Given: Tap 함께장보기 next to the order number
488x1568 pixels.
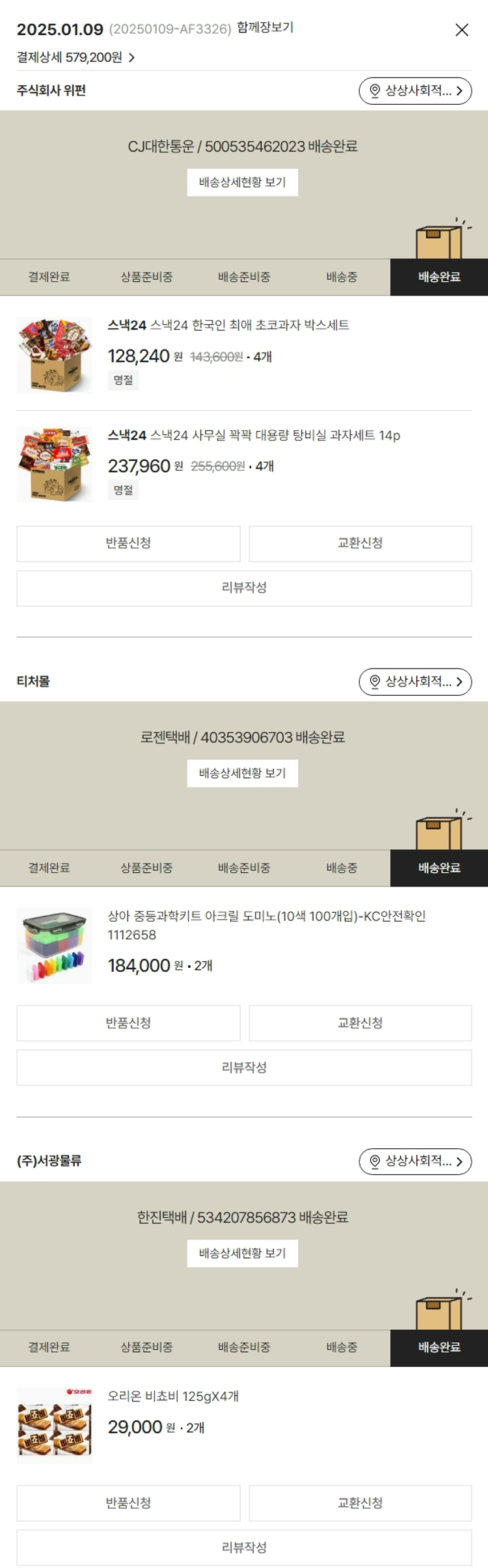Looking at the screenshot, I should (x=265, y=27).
